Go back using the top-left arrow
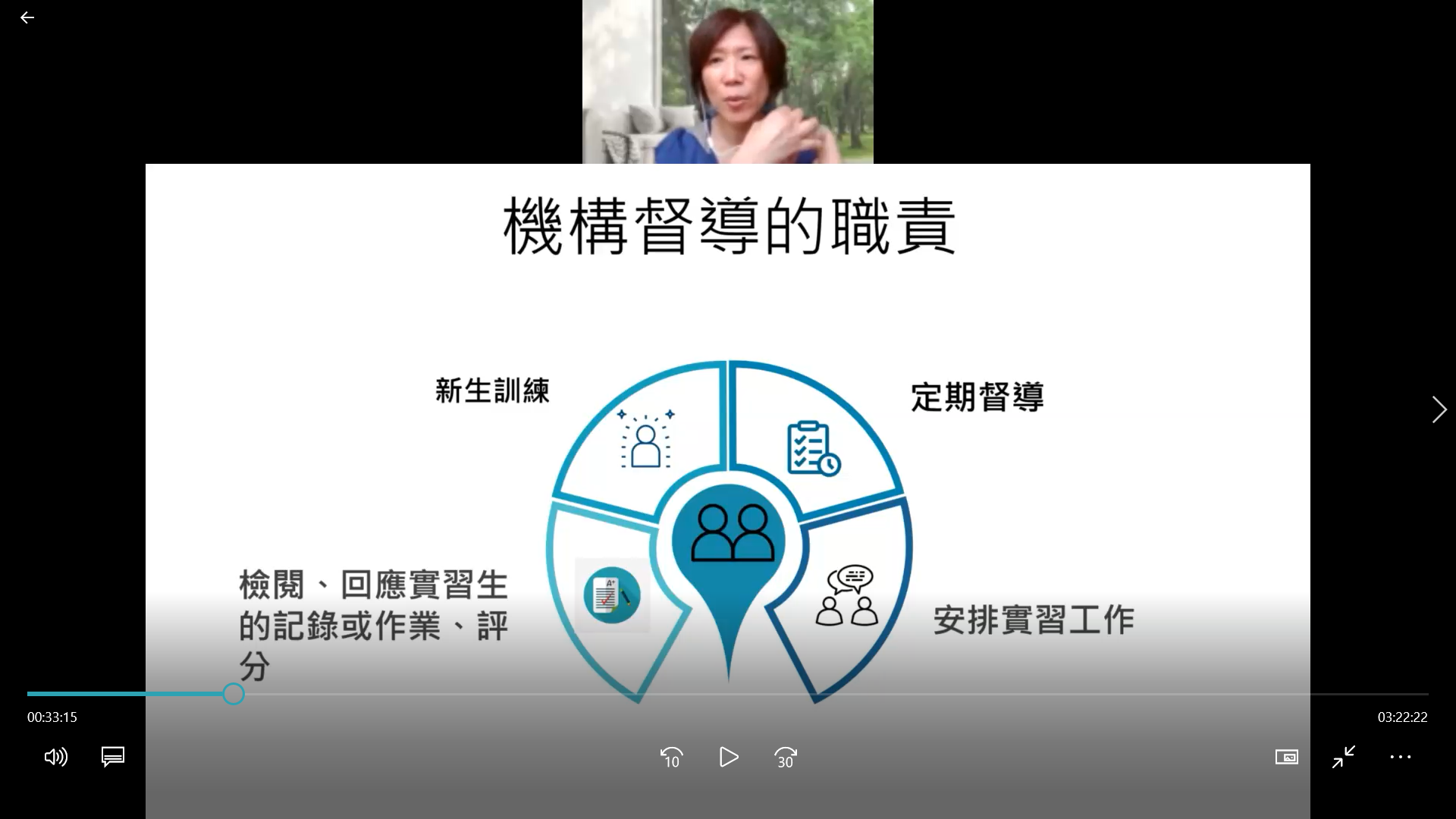This screenshot has width=1456, height=819. (27, 17)
